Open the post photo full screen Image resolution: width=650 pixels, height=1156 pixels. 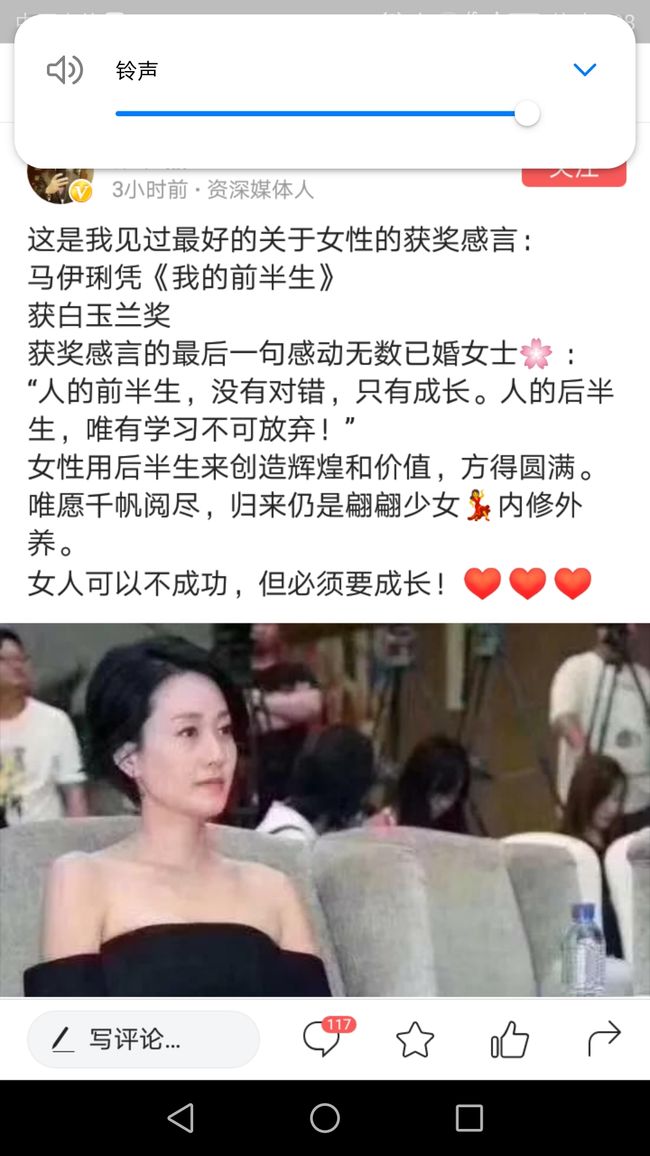point(325,809)
